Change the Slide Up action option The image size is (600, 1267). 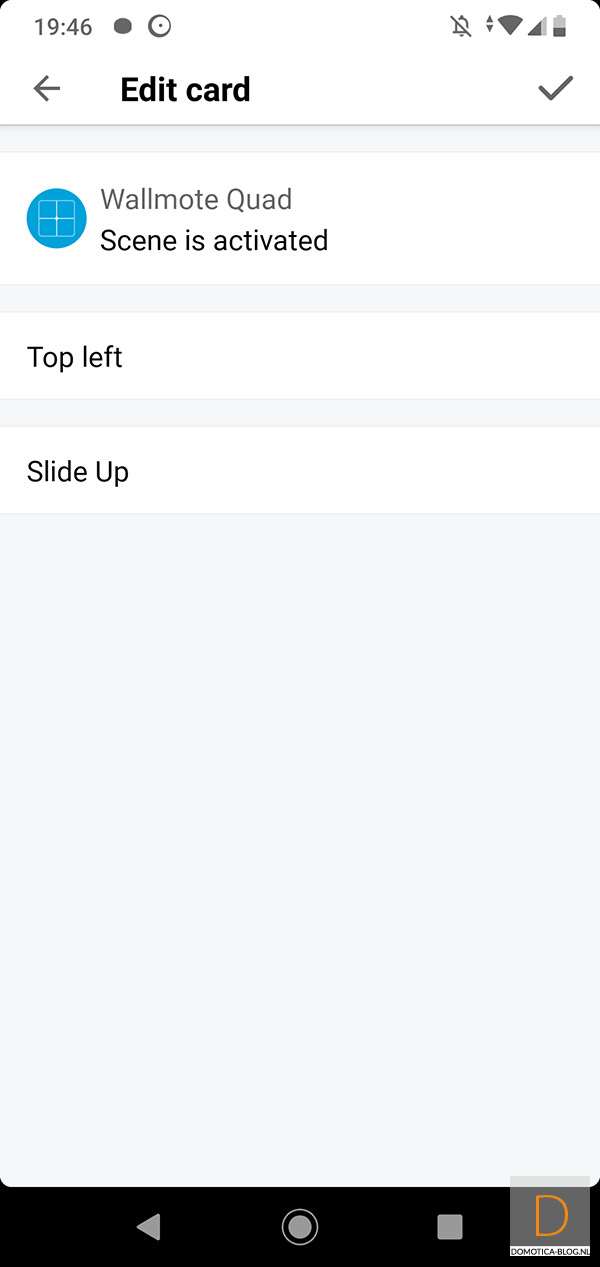[x=300, y=471]
